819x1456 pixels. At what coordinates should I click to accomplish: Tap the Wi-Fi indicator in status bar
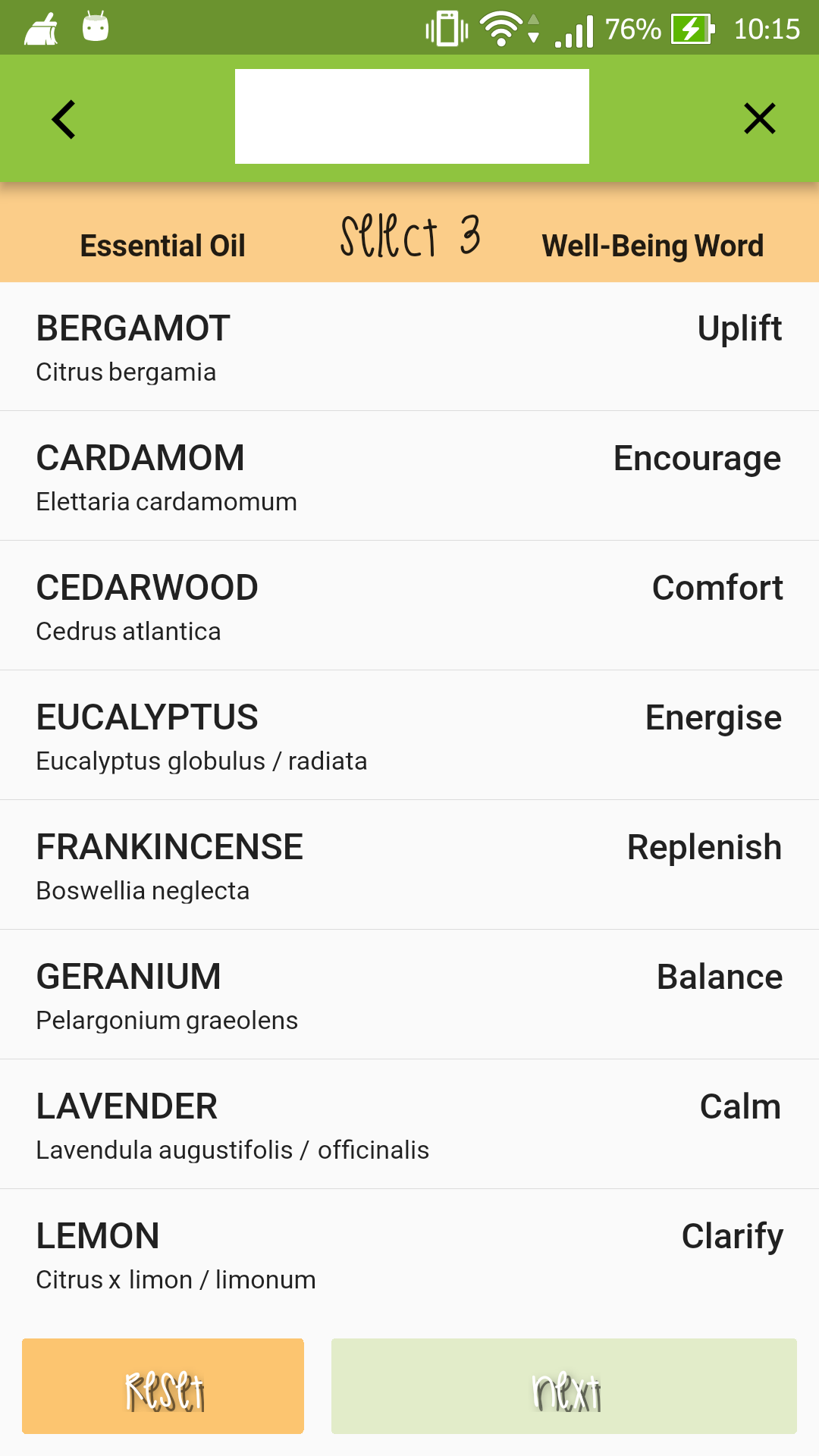coord(502,28)
